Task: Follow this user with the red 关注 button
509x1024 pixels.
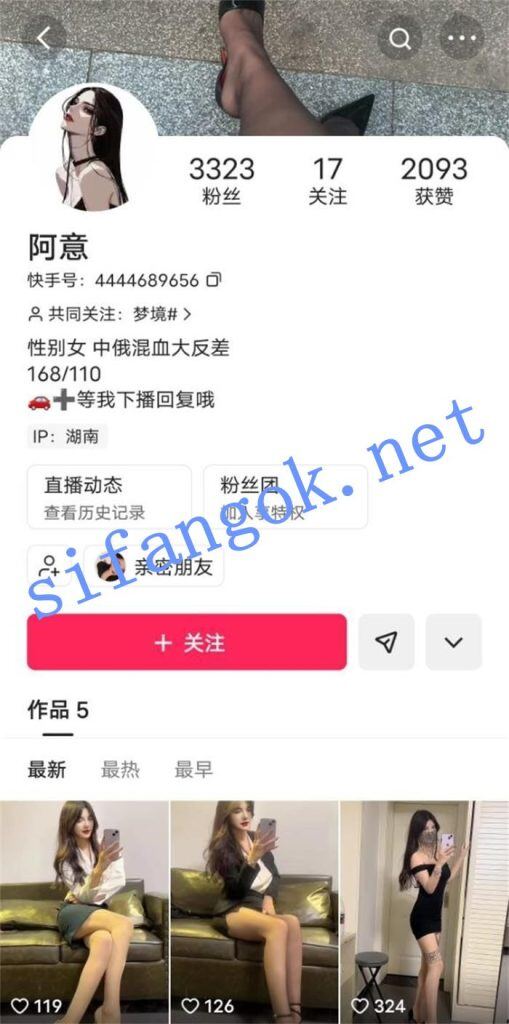Action: [187, 642]
